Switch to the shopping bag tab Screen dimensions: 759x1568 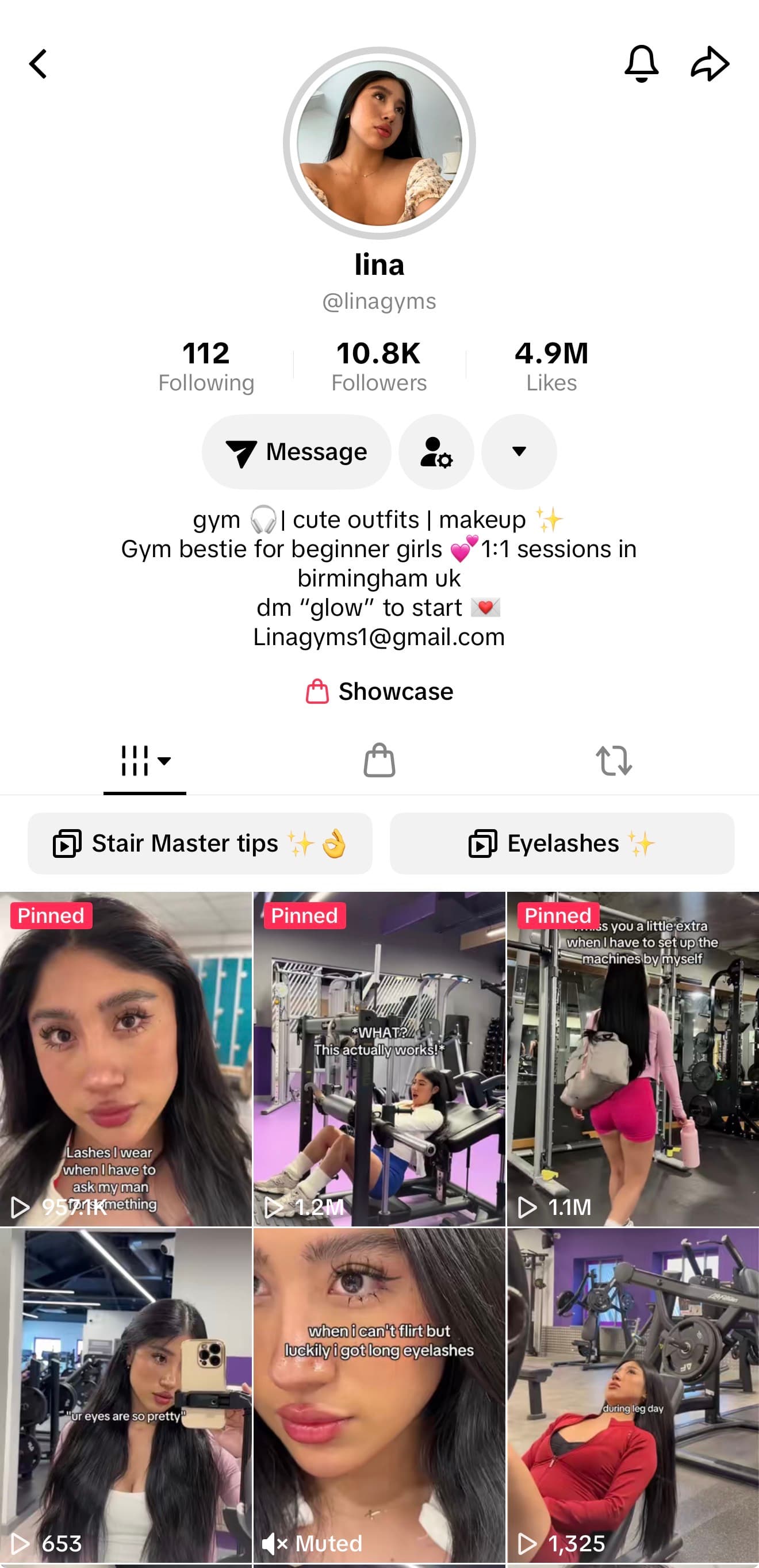point(379,761)
